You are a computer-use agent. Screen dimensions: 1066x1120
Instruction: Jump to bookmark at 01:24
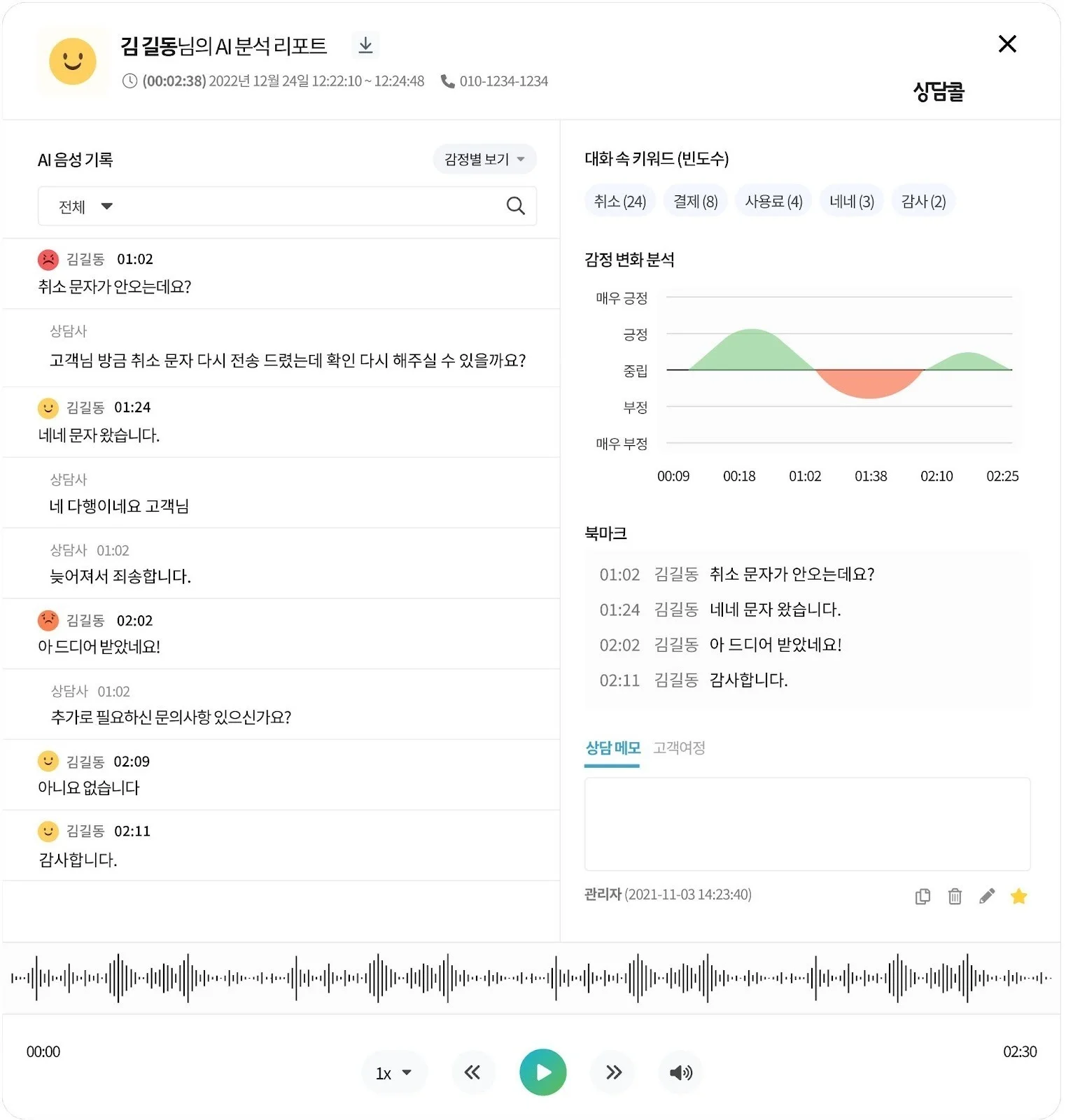[721, 610]
